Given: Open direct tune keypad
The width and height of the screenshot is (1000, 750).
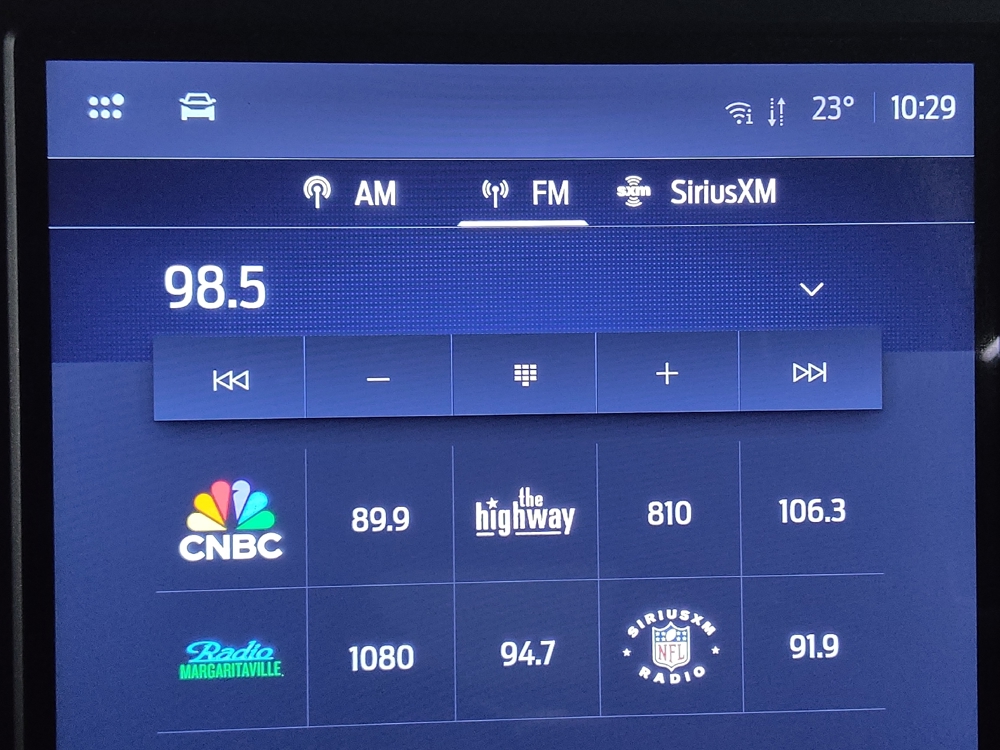Looking at the screenshot, I should coord(525,375).
